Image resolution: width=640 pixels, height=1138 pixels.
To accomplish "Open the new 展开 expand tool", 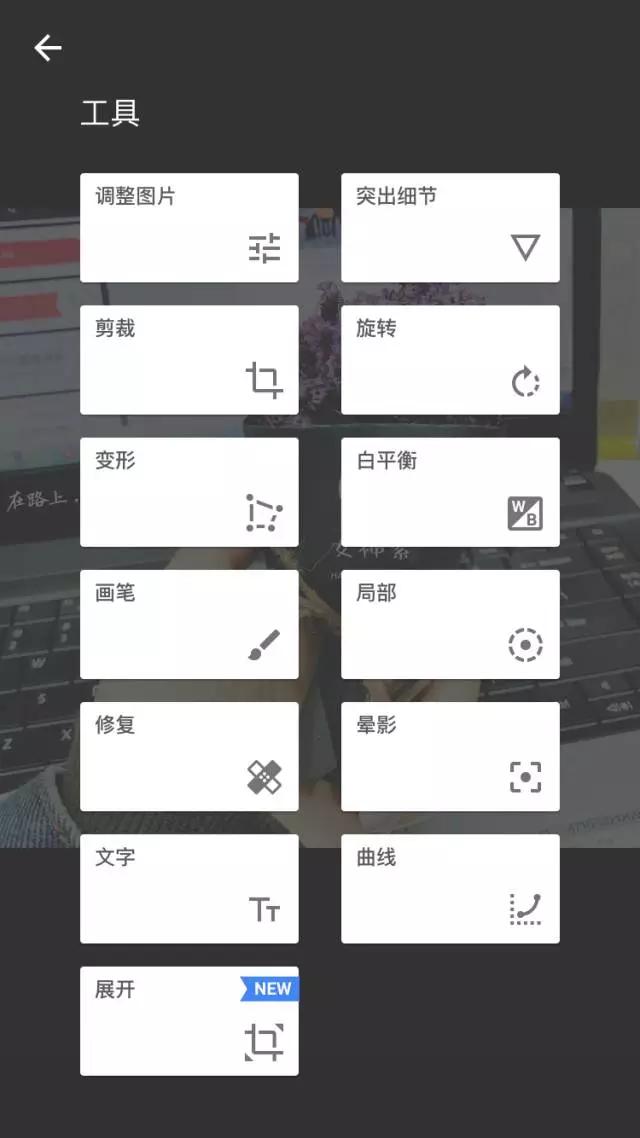I will [189, 1020].
